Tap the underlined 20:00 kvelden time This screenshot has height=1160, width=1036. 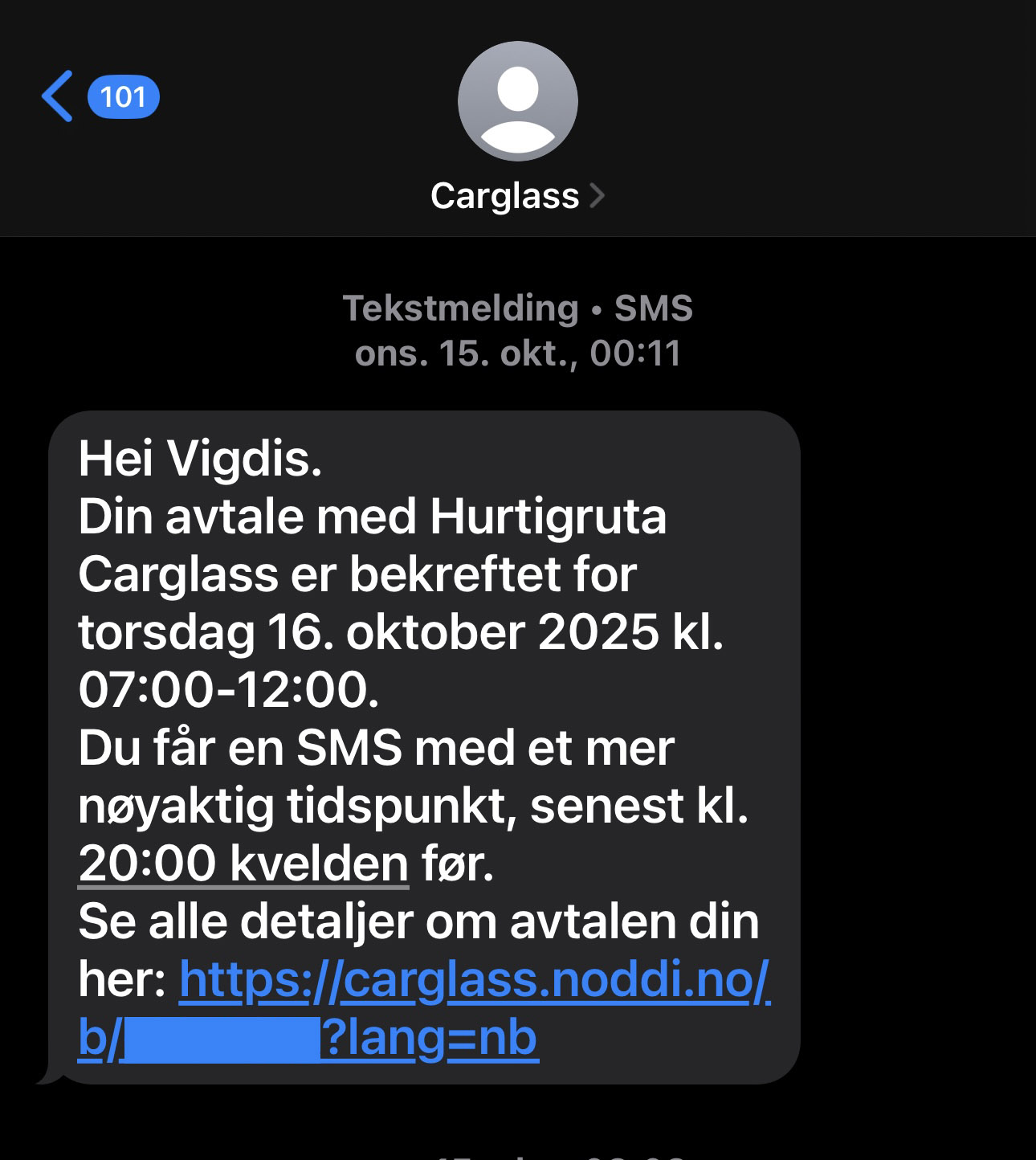pyautogui.click(x=243, y=864)
